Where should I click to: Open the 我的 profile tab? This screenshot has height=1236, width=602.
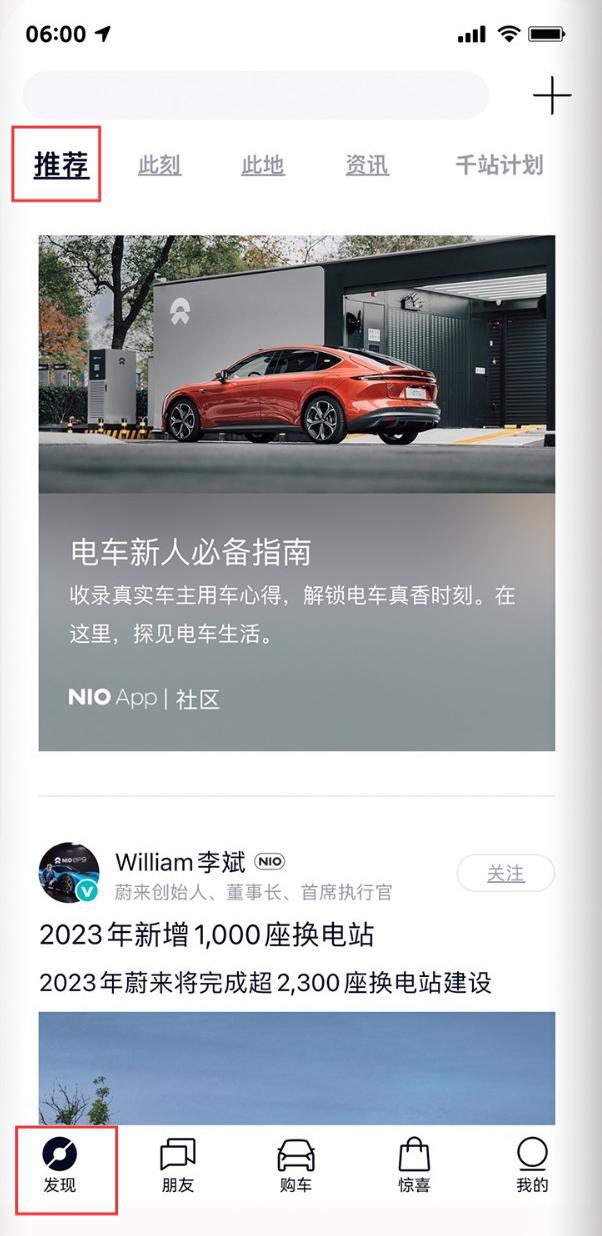(x=532, y=1168)
